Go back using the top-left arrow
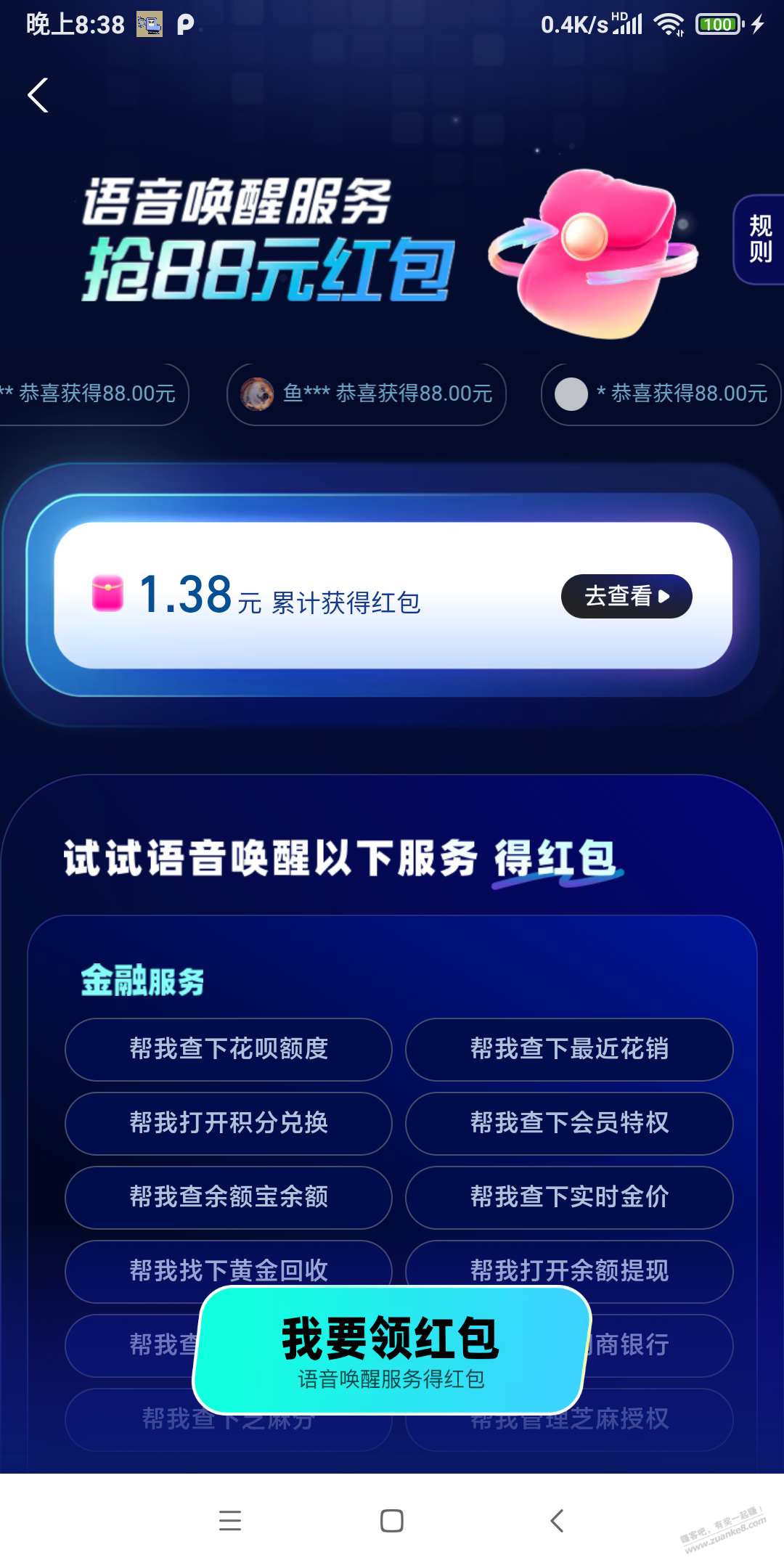784x1568 pixels. 38,96
